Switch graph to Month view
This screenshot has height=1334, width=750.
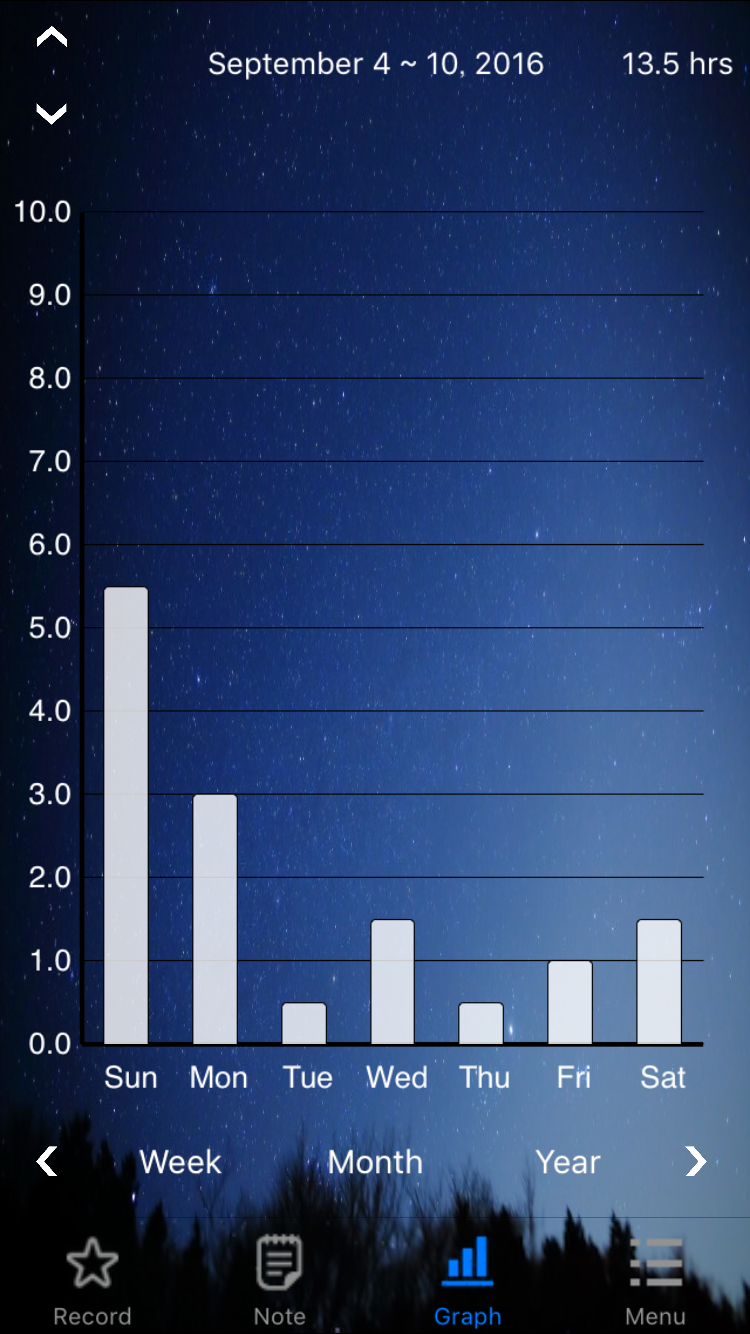click(x=375, y=1162)
